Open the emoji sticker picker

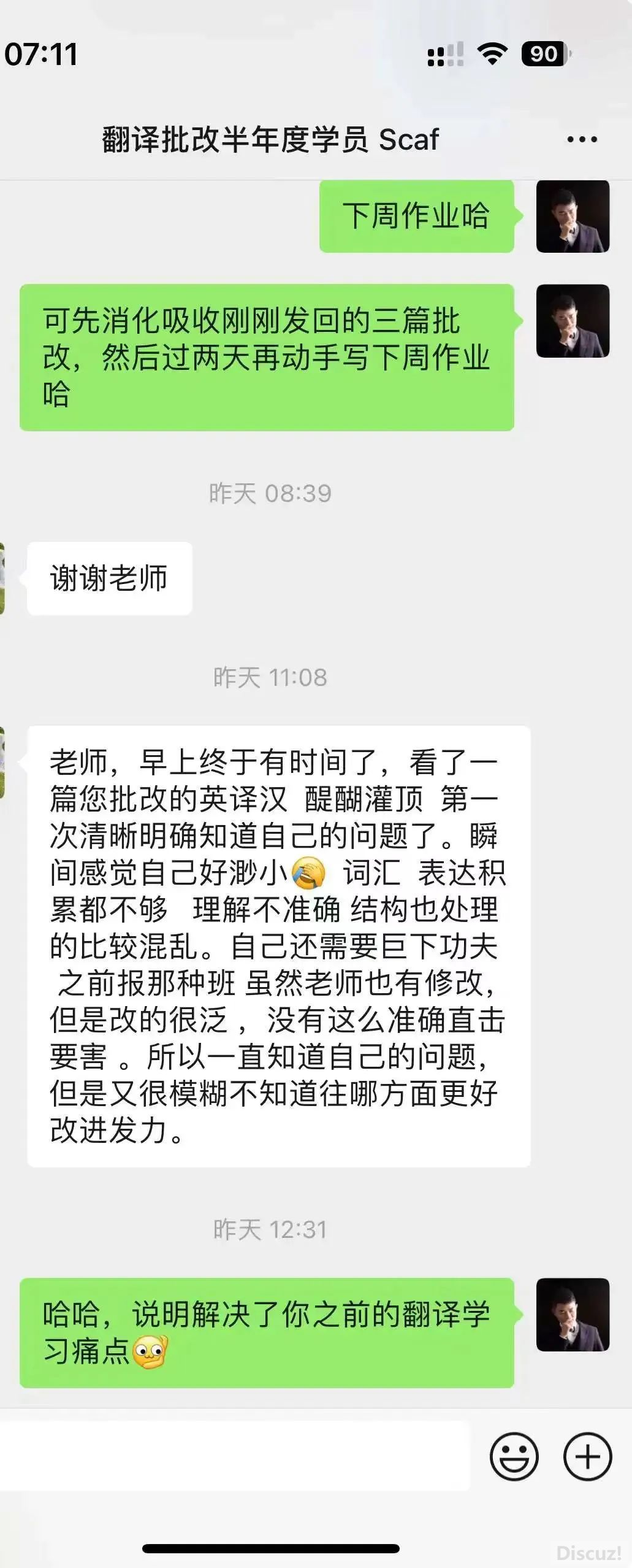(514, 1456)
